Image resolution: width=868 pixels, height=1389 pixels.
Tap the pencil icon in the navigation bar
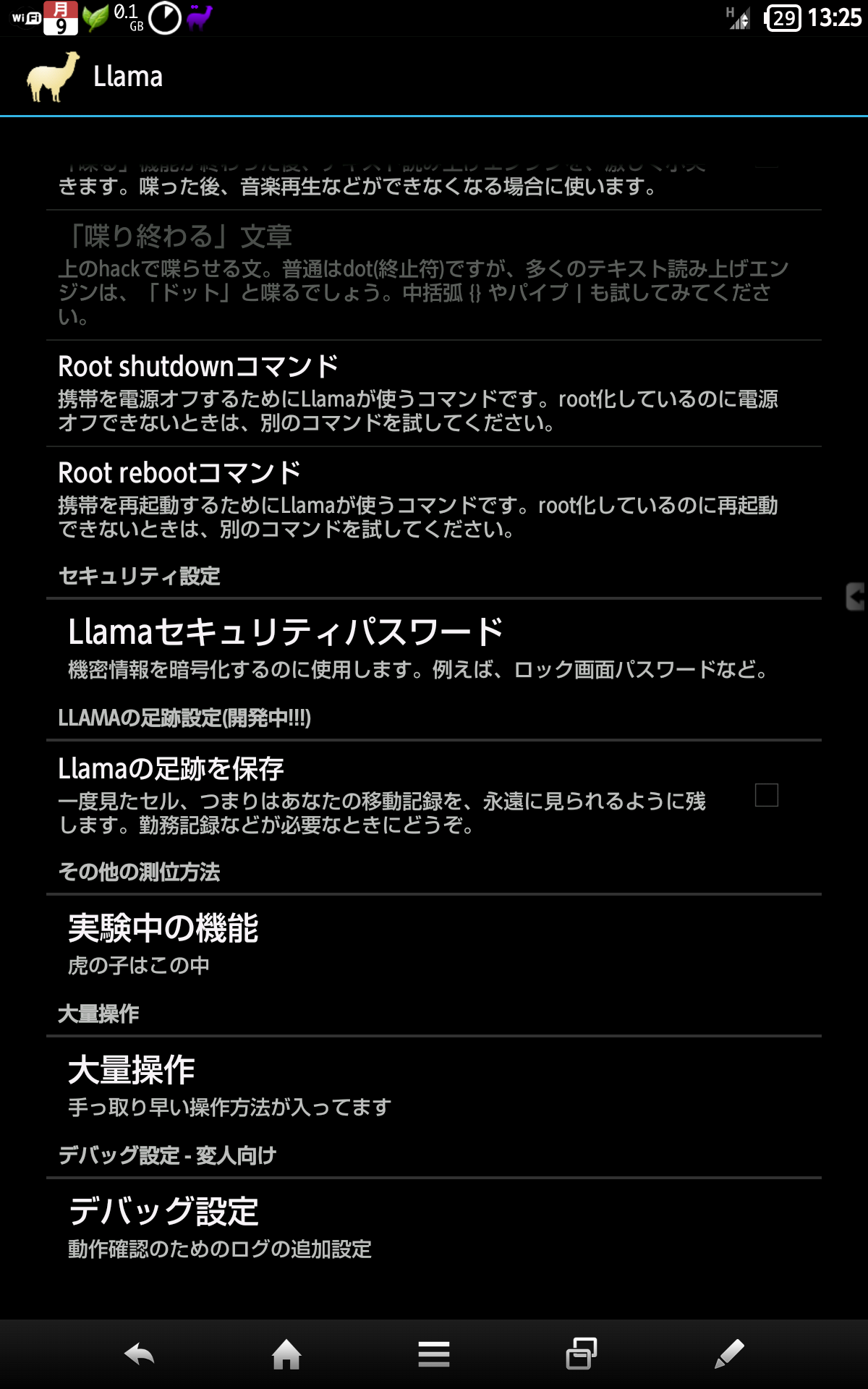click(x=729, y=1354)
